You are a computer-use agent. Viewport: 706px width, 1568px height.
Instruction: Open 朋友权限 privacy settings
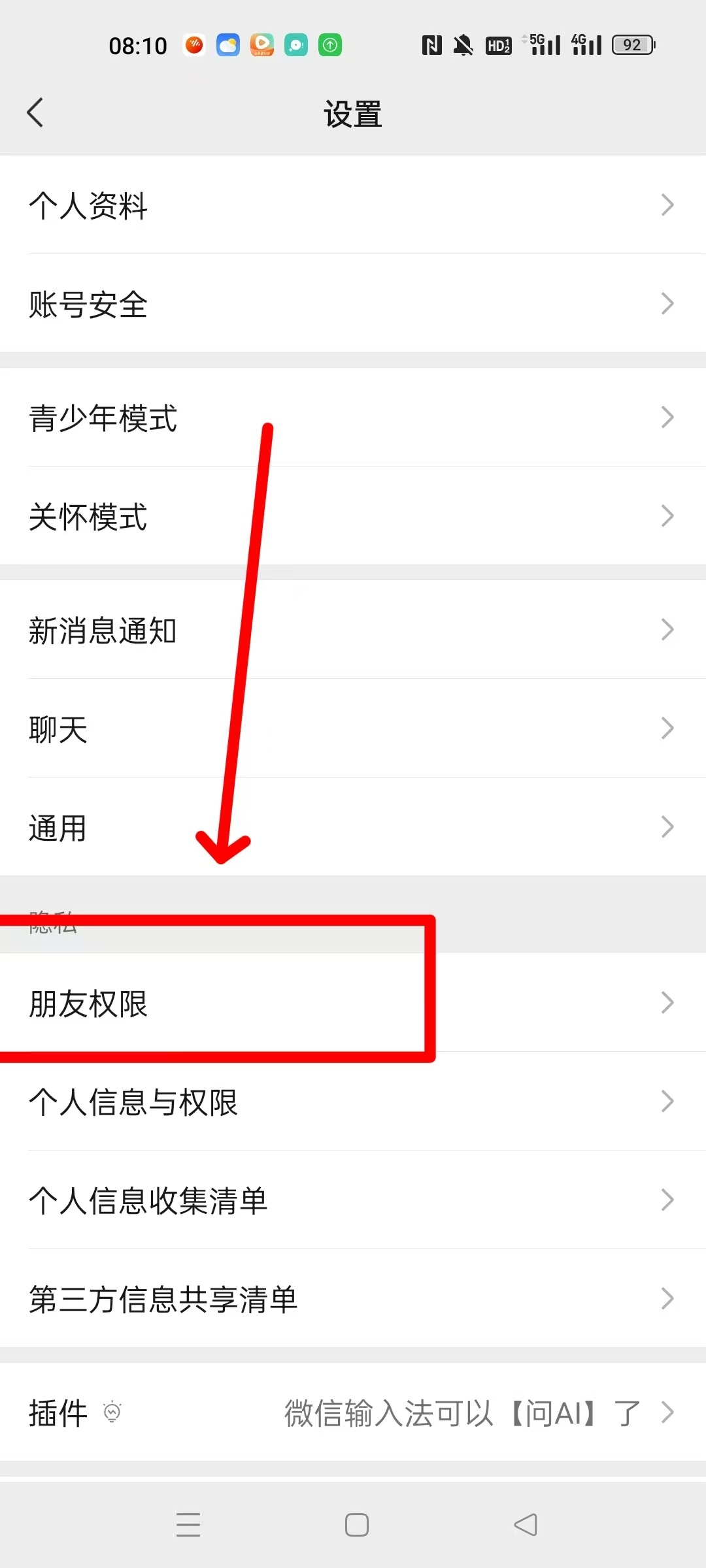pyautogui.click(x=353, y=1003)
